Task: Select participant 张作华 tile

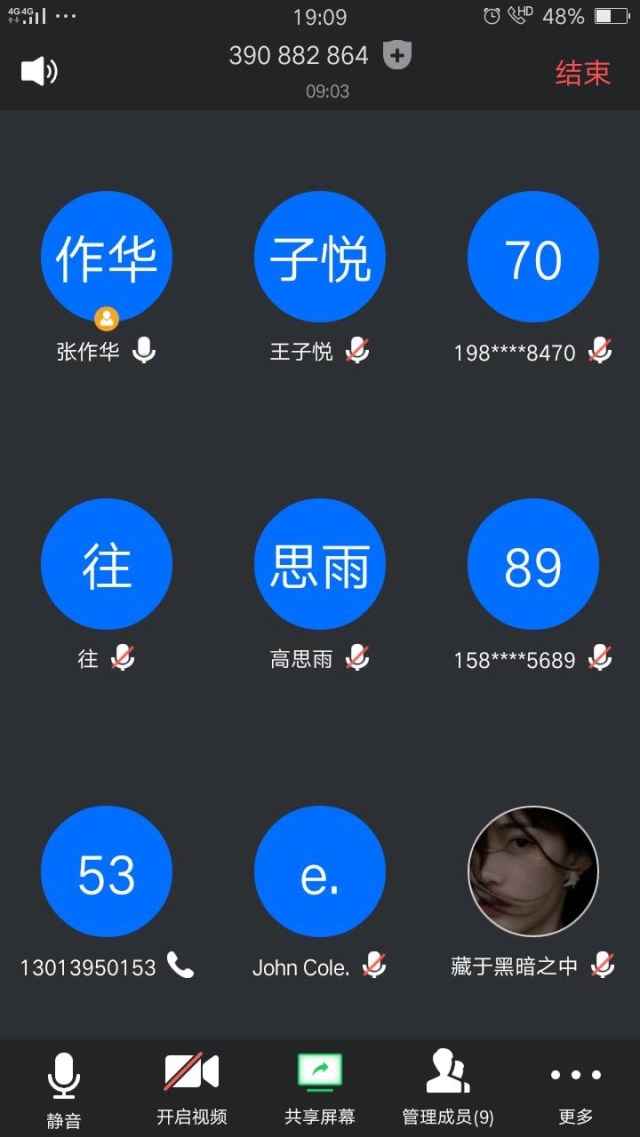Action: click(x=106, y=257)
